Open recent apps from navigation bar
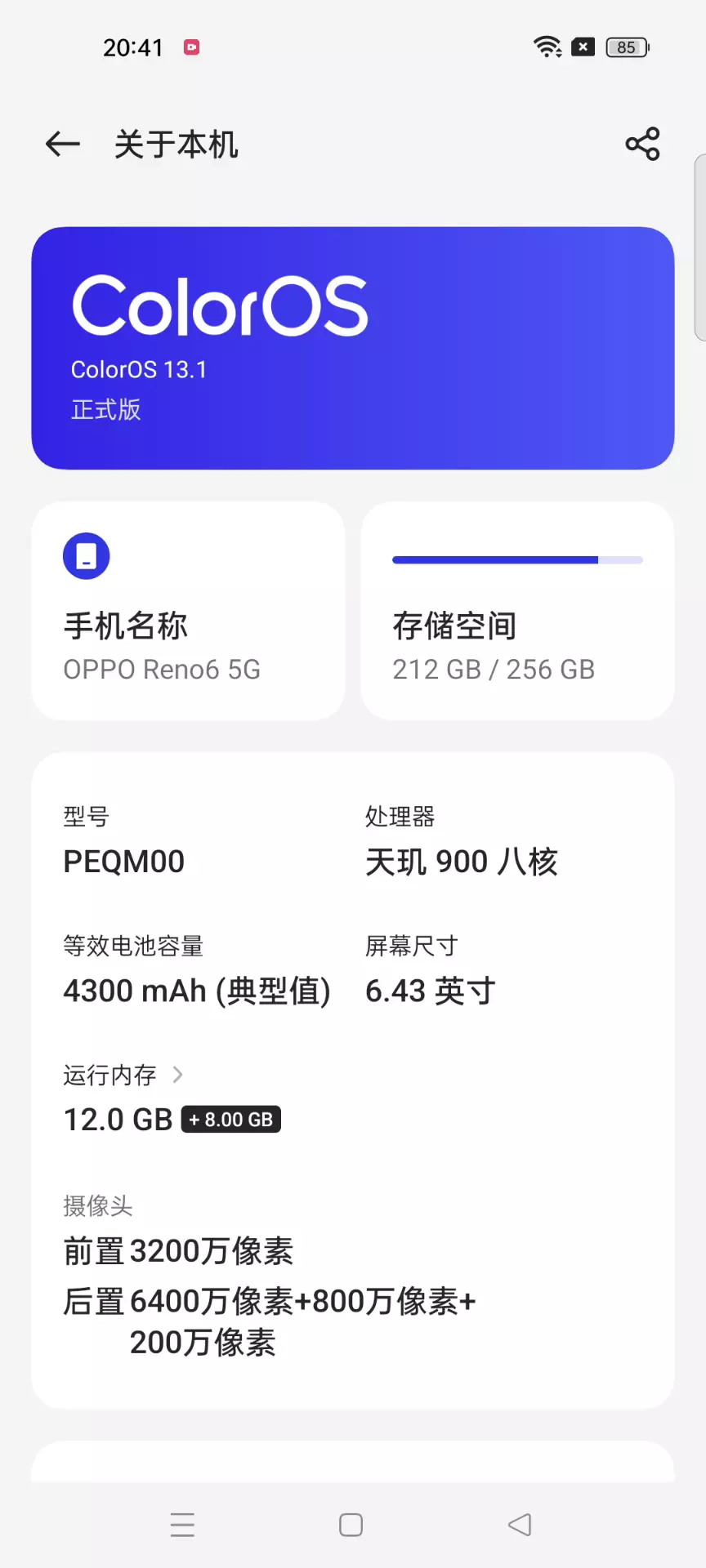Screen dimensions: 706x1568 click(x=182, y=1525)
